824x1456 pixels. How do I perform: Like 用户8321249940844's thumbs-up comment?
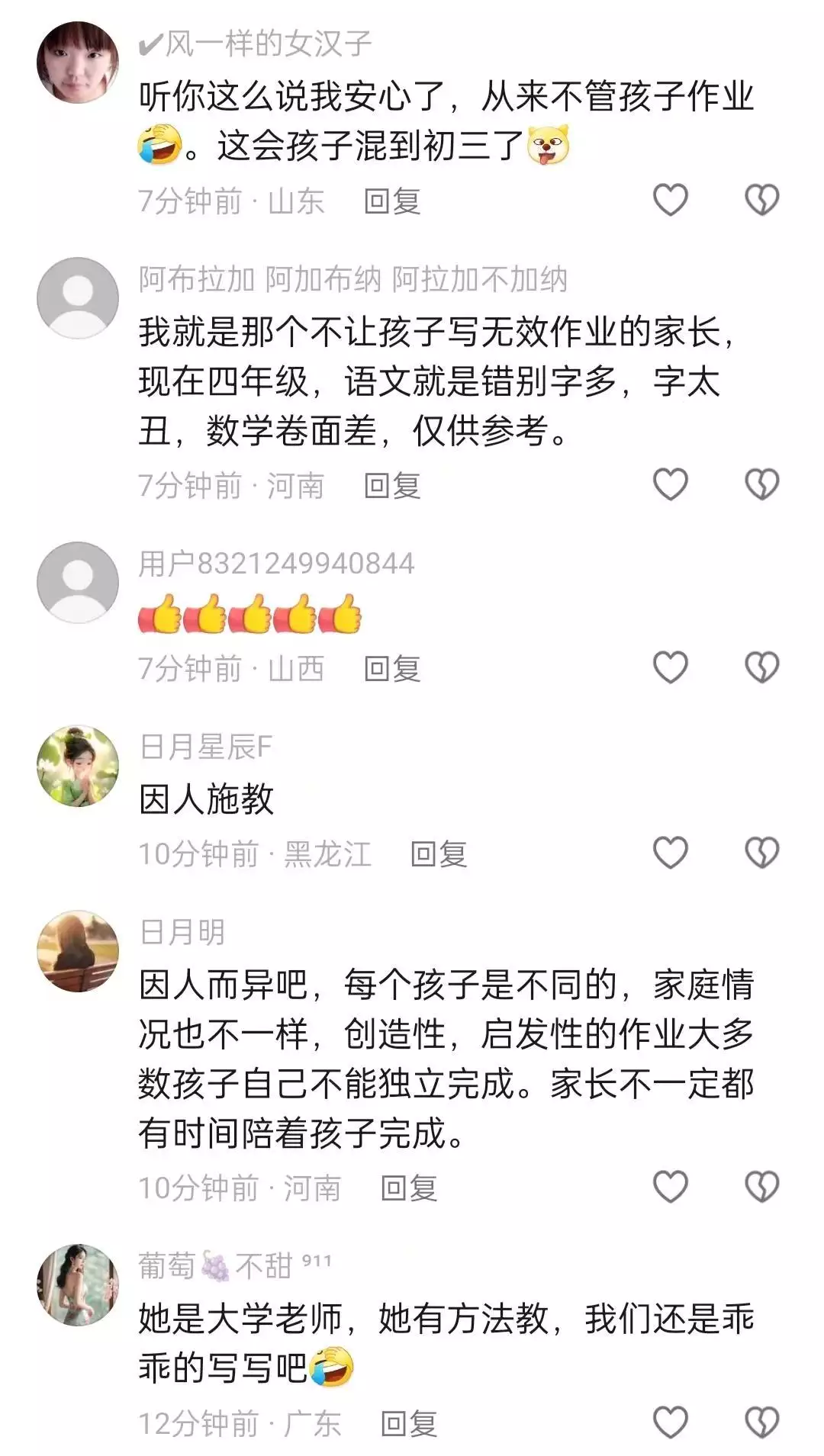[x=671, y=667]
